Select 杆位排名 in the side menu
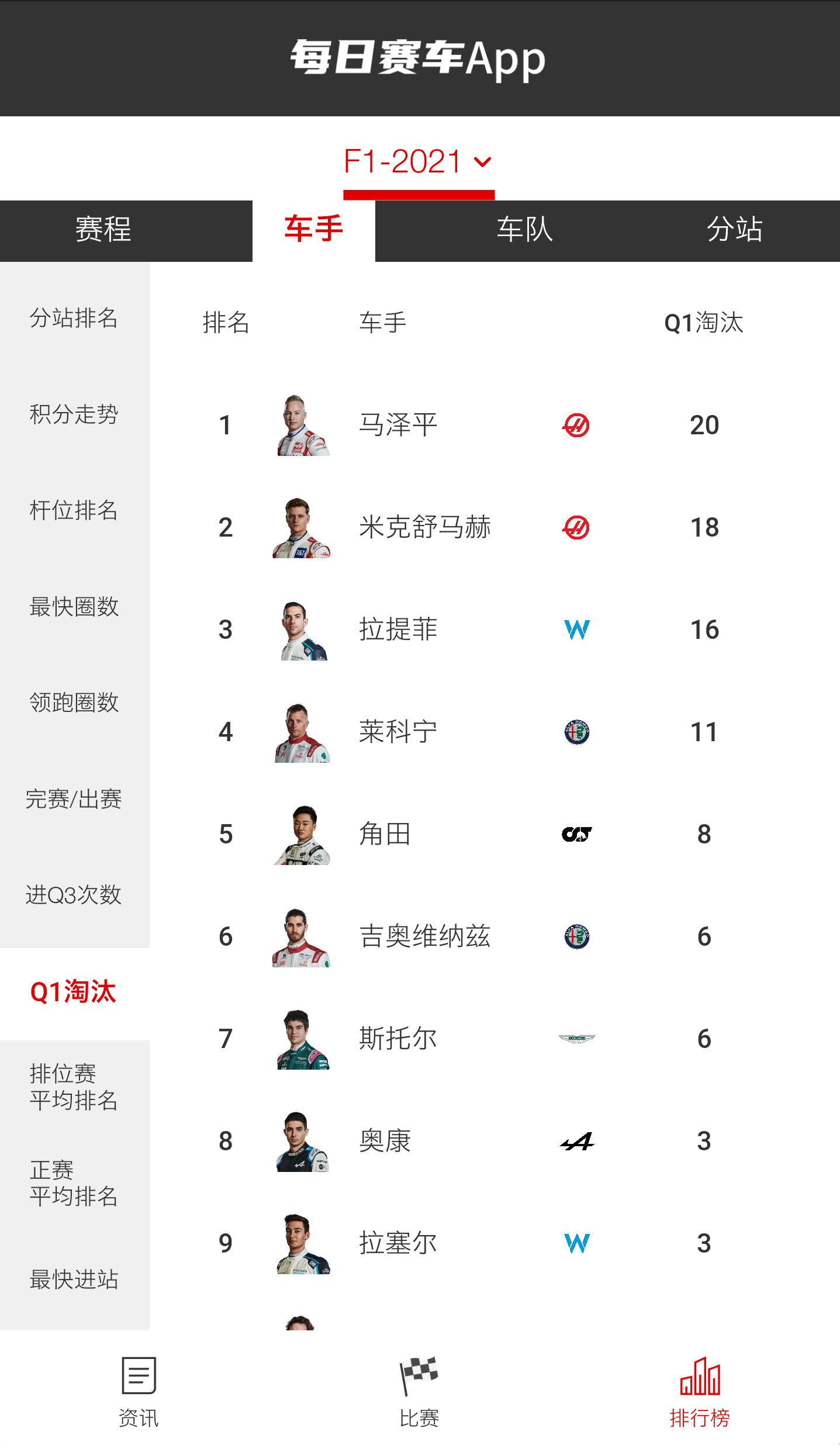 74,510
